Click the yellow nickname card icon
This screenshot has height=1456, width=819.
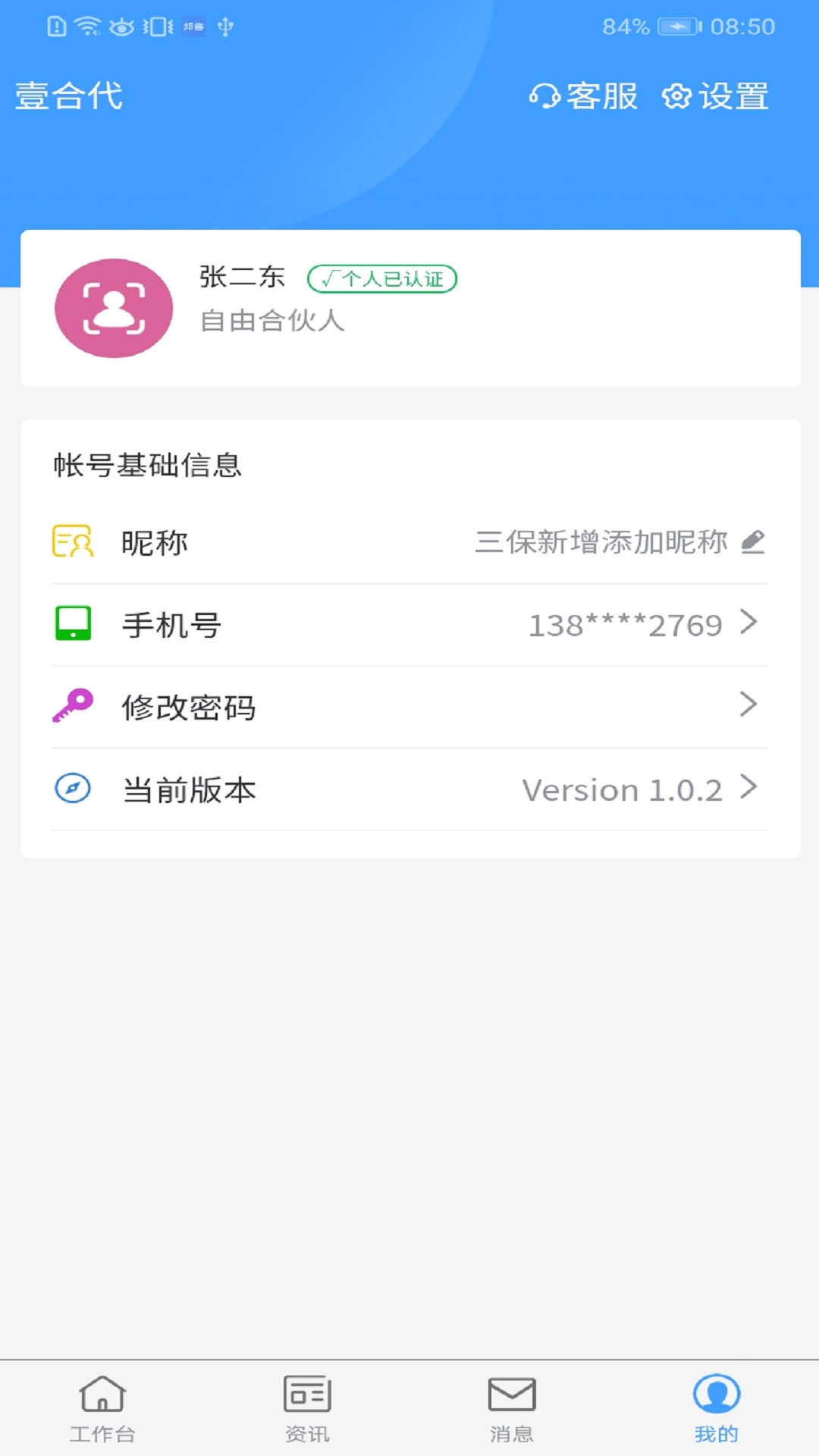[x=72, y=541]
